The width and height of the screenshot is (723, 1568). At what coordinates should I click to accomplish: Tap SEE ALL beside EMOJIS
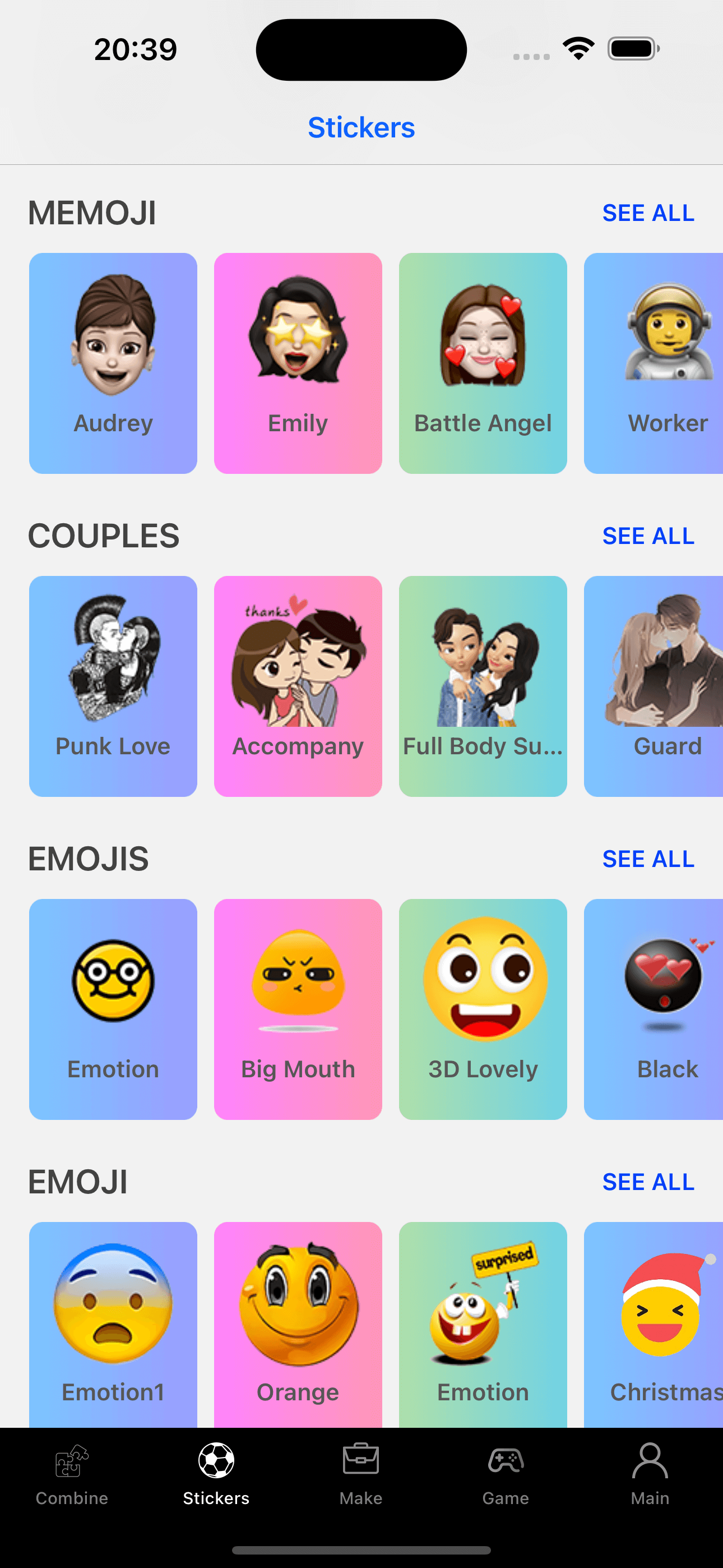click(647, 859)
